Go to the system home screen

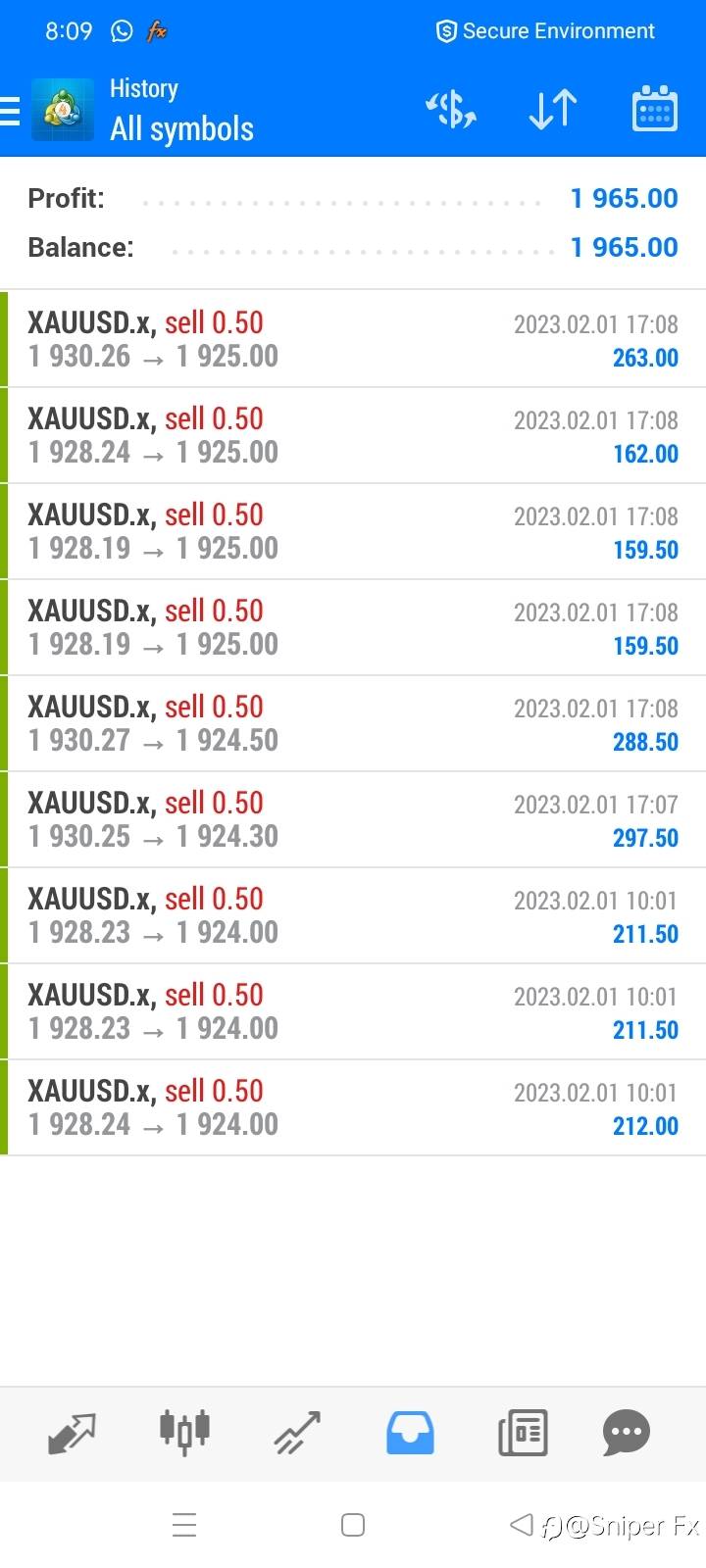coord(353,1525)
